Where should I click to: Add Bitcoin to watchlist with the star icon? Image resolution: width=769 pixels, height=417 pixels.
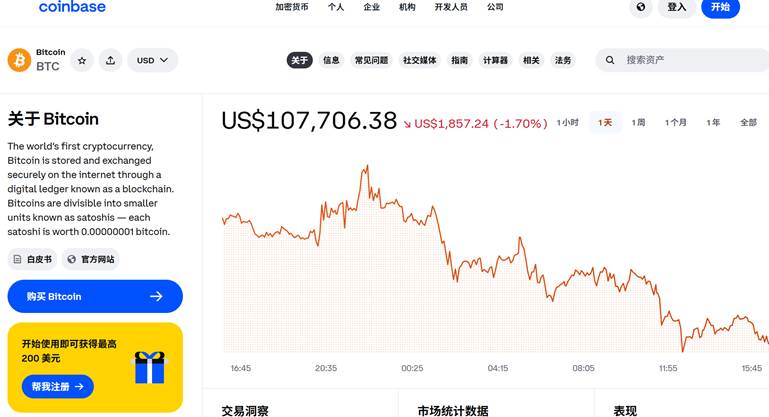click(x=82, y=60)
